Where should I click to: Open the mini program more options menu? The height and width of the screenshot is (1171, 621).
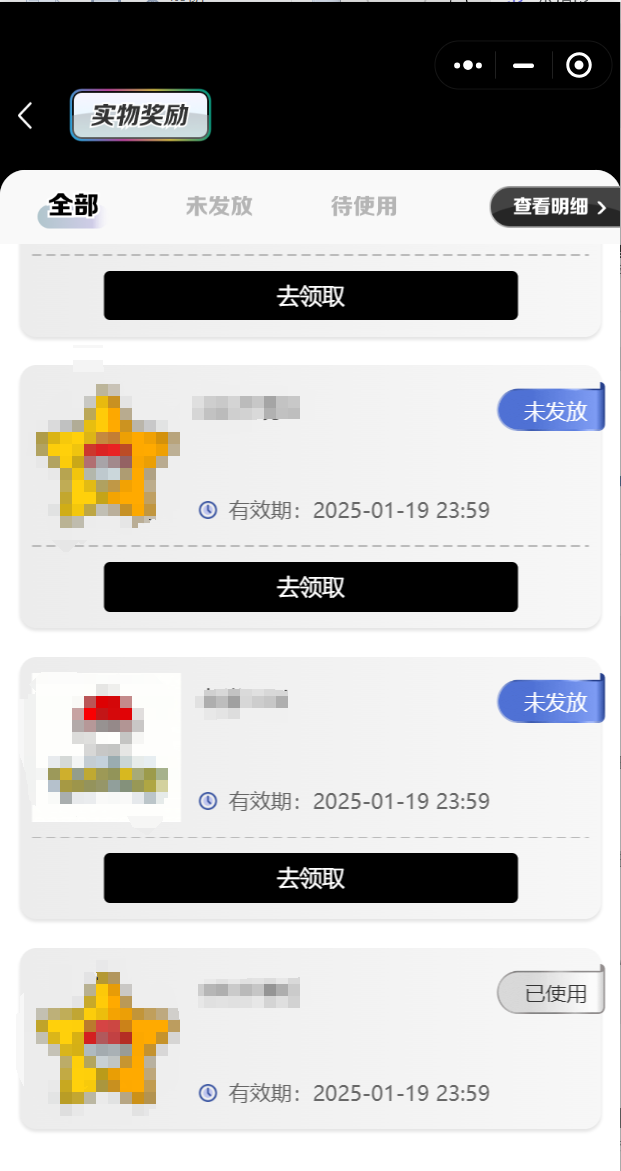(468, 66)
